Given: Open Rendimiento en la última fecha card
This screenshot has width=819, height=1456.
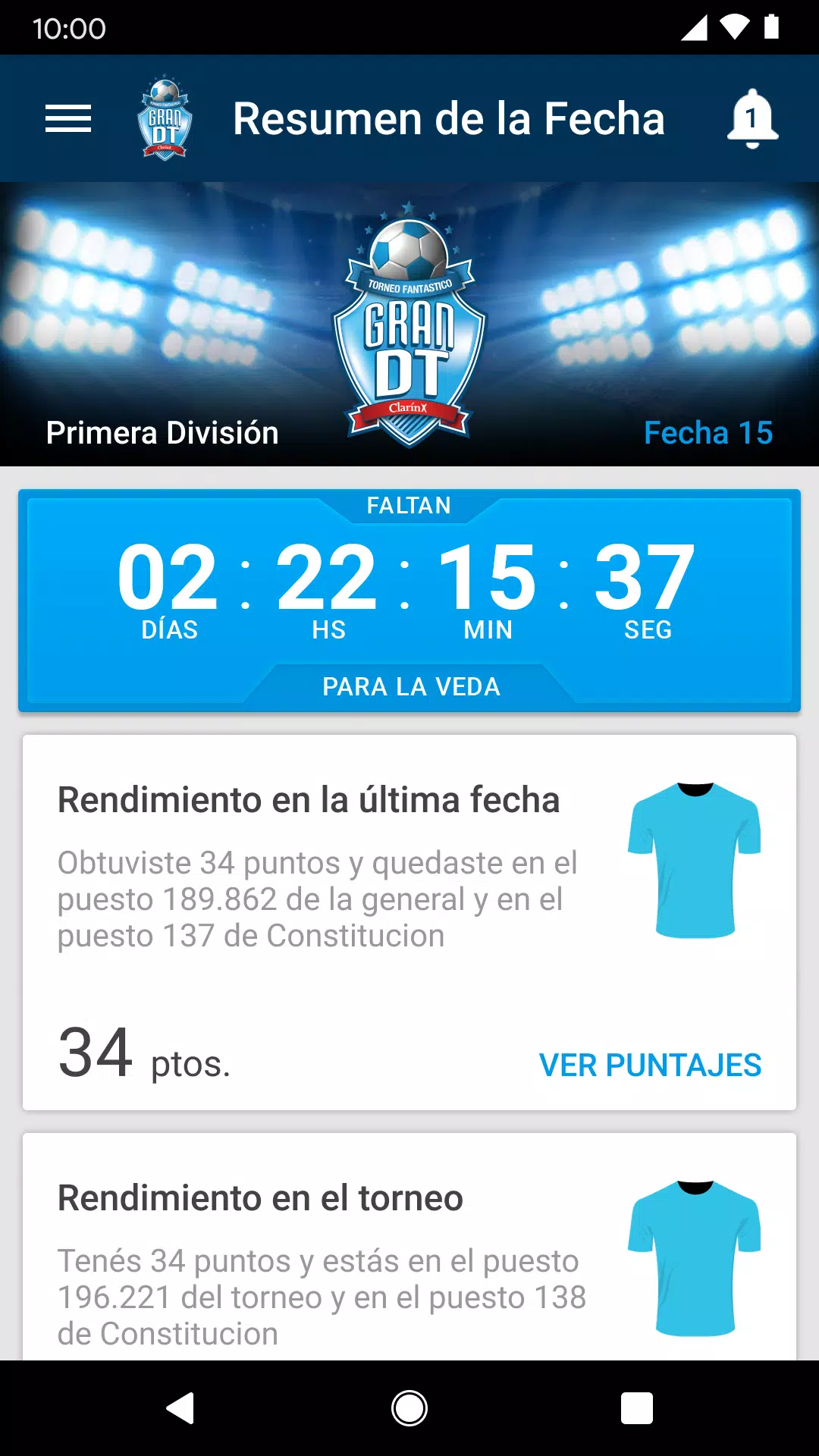Looking at the screenshot, I should click(318, 872).
